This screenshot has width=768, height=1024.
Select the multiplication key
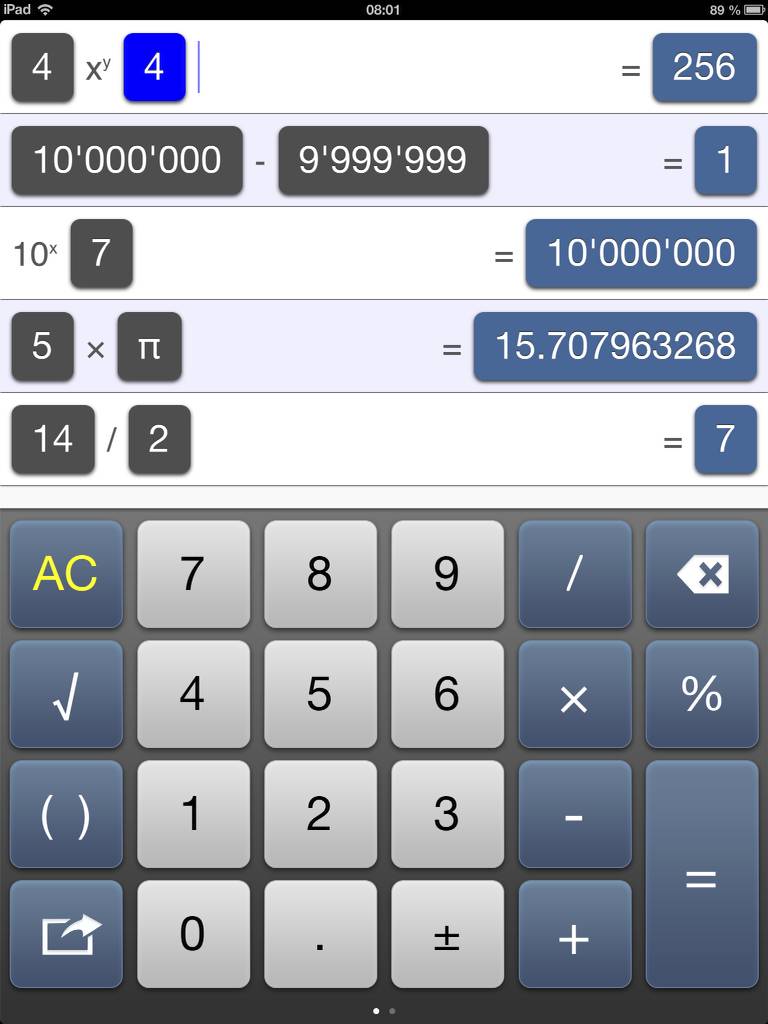[574, 694]
